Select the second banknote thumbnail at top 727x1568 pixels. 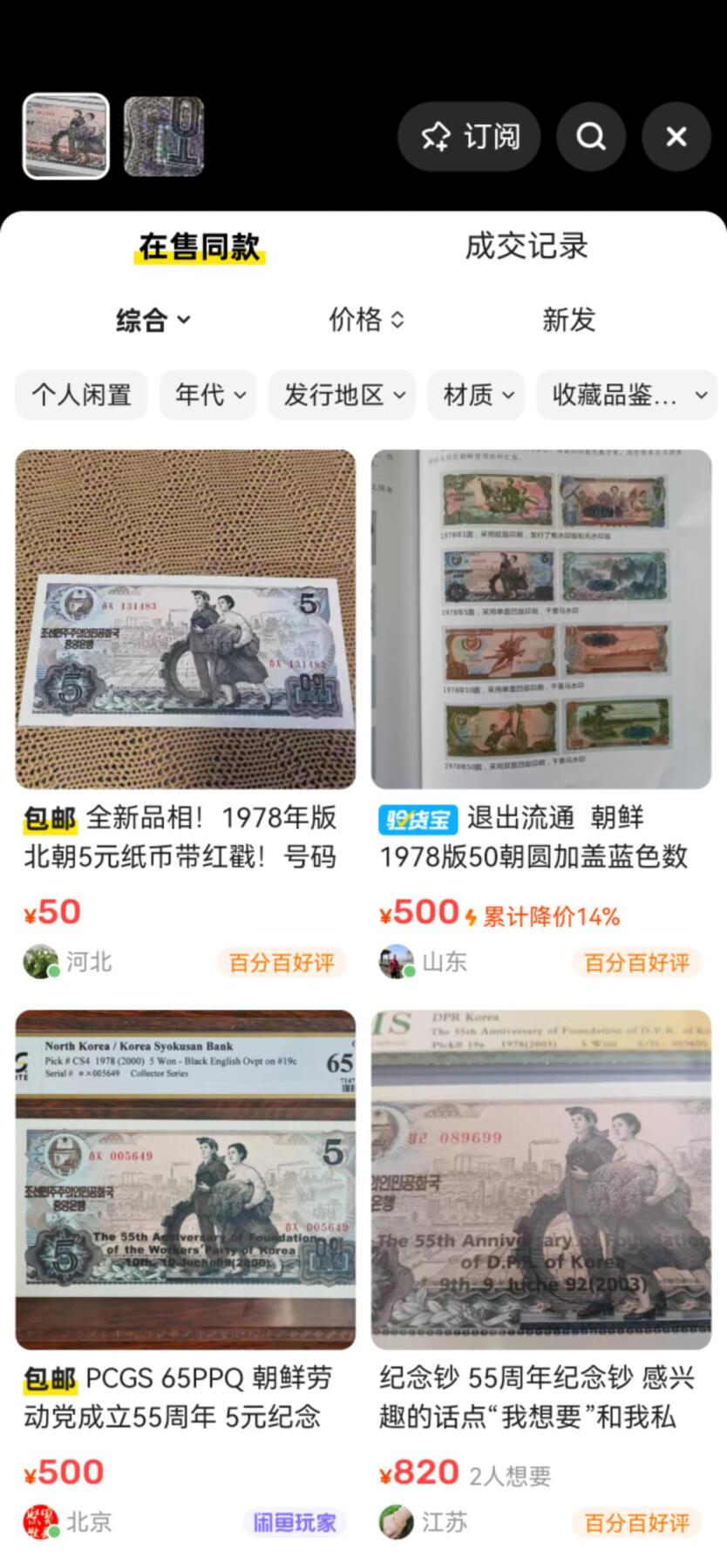pos(163,137)
